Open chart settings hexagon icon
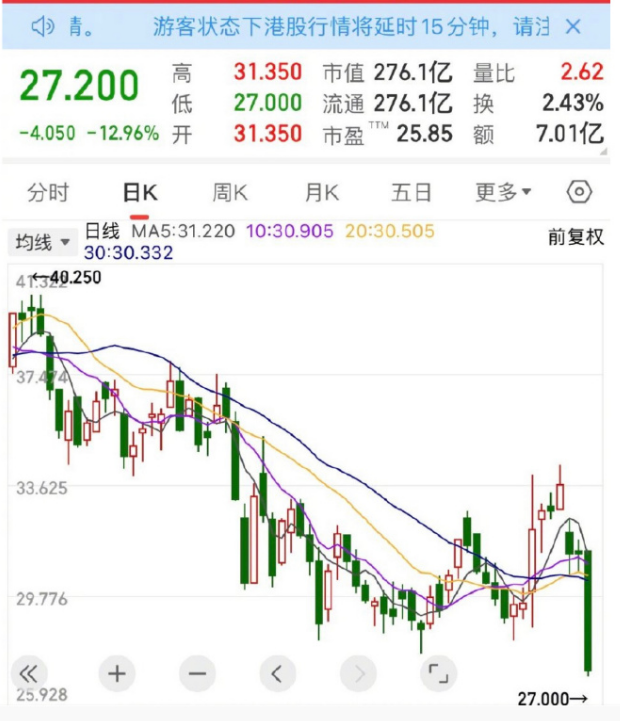This screenshot has width=620, height=721. tap(580, 192)
